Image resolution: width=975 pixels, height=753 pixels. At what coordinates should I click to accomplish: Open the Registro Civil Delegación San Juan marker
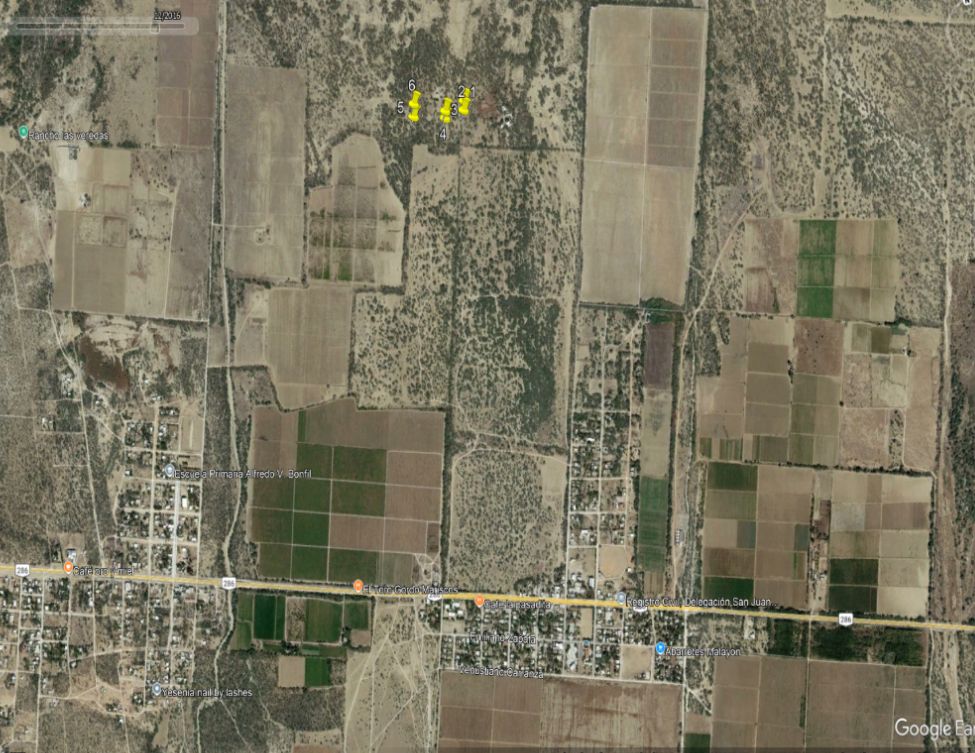click(620, 598)
